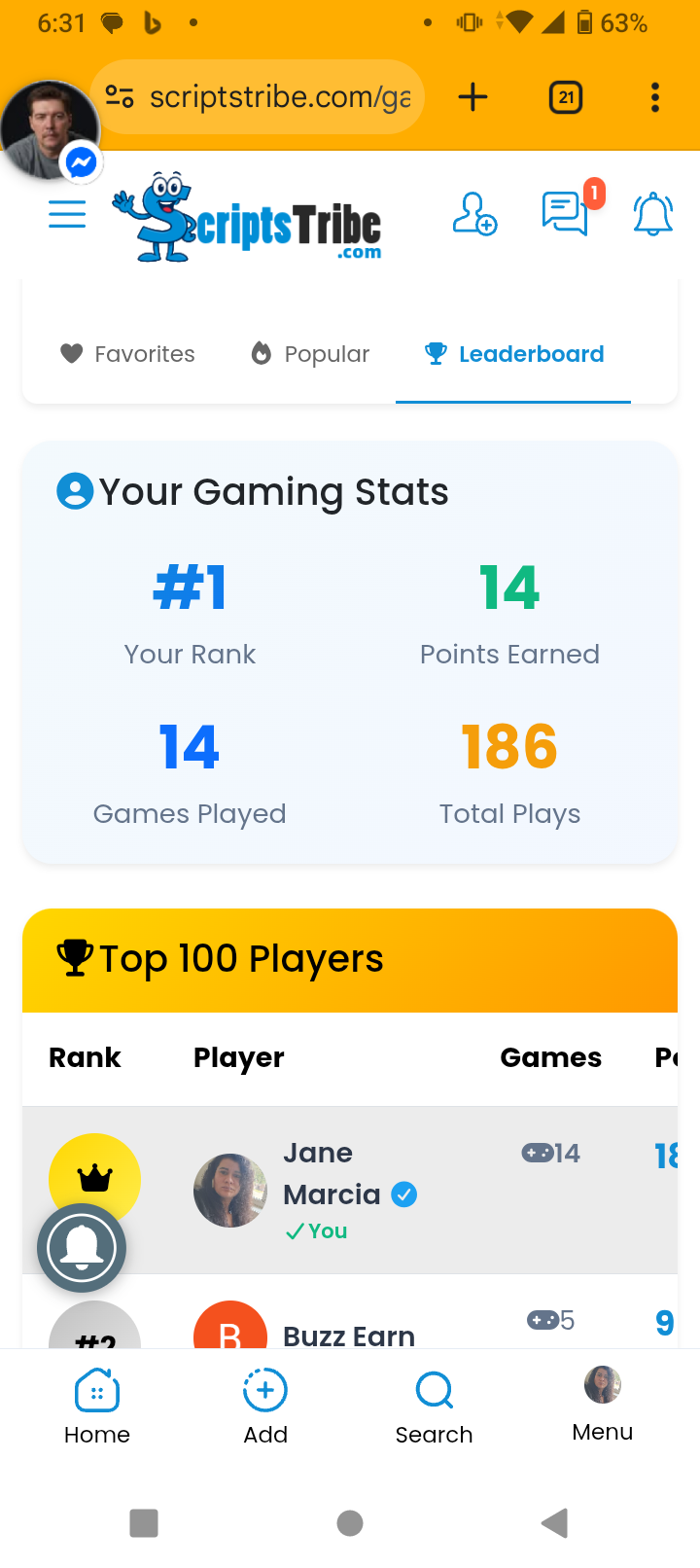Open the notifications bell in header
The width and height of the screenshot is (700, 1568).
click(652, 214)
